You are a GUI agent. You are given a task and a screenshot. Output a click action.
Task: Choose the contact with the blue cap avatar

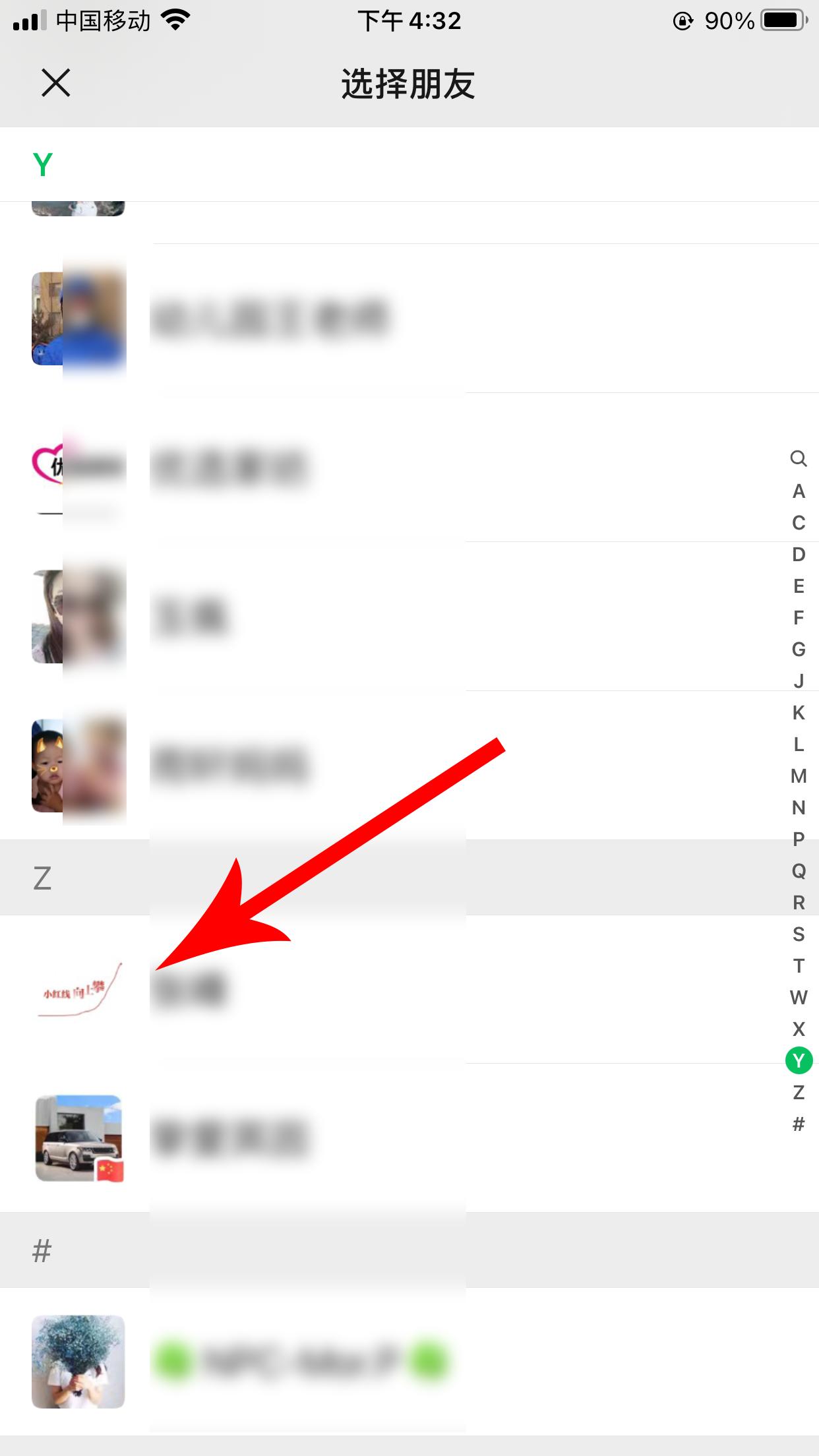click(264, 318)
